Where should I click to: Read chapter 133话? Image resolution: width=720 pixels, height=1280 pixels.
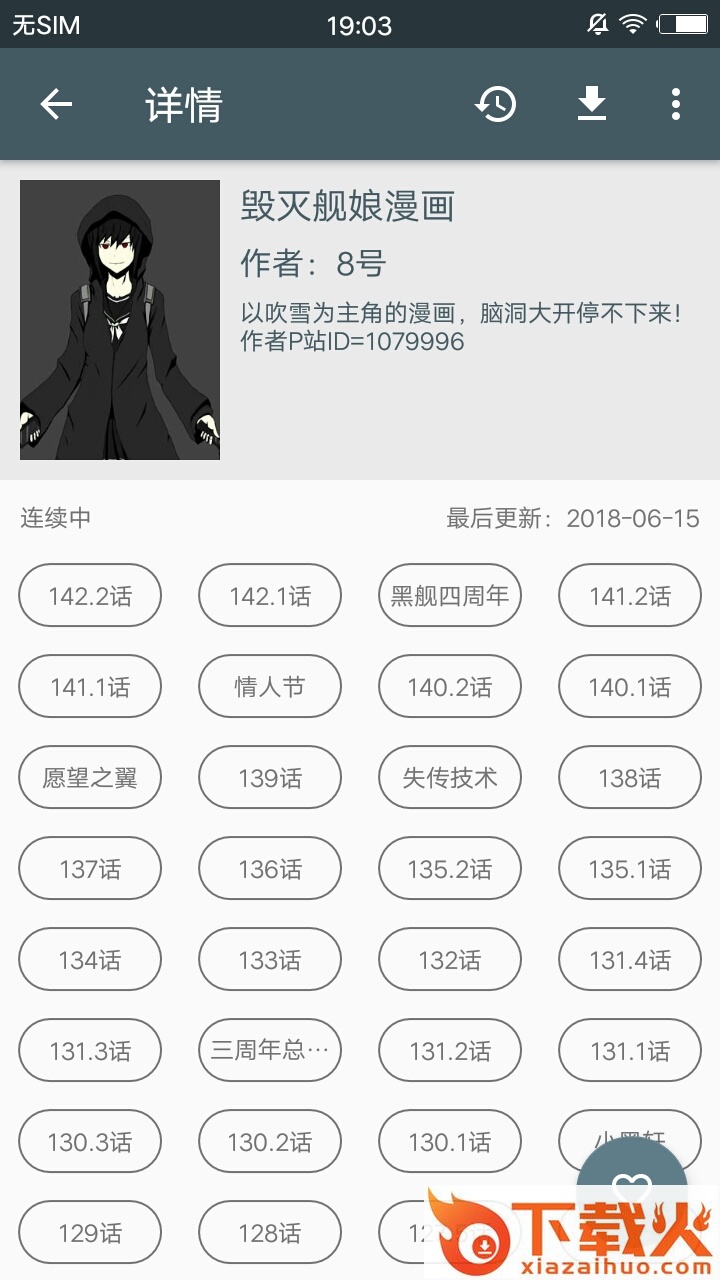270,960
